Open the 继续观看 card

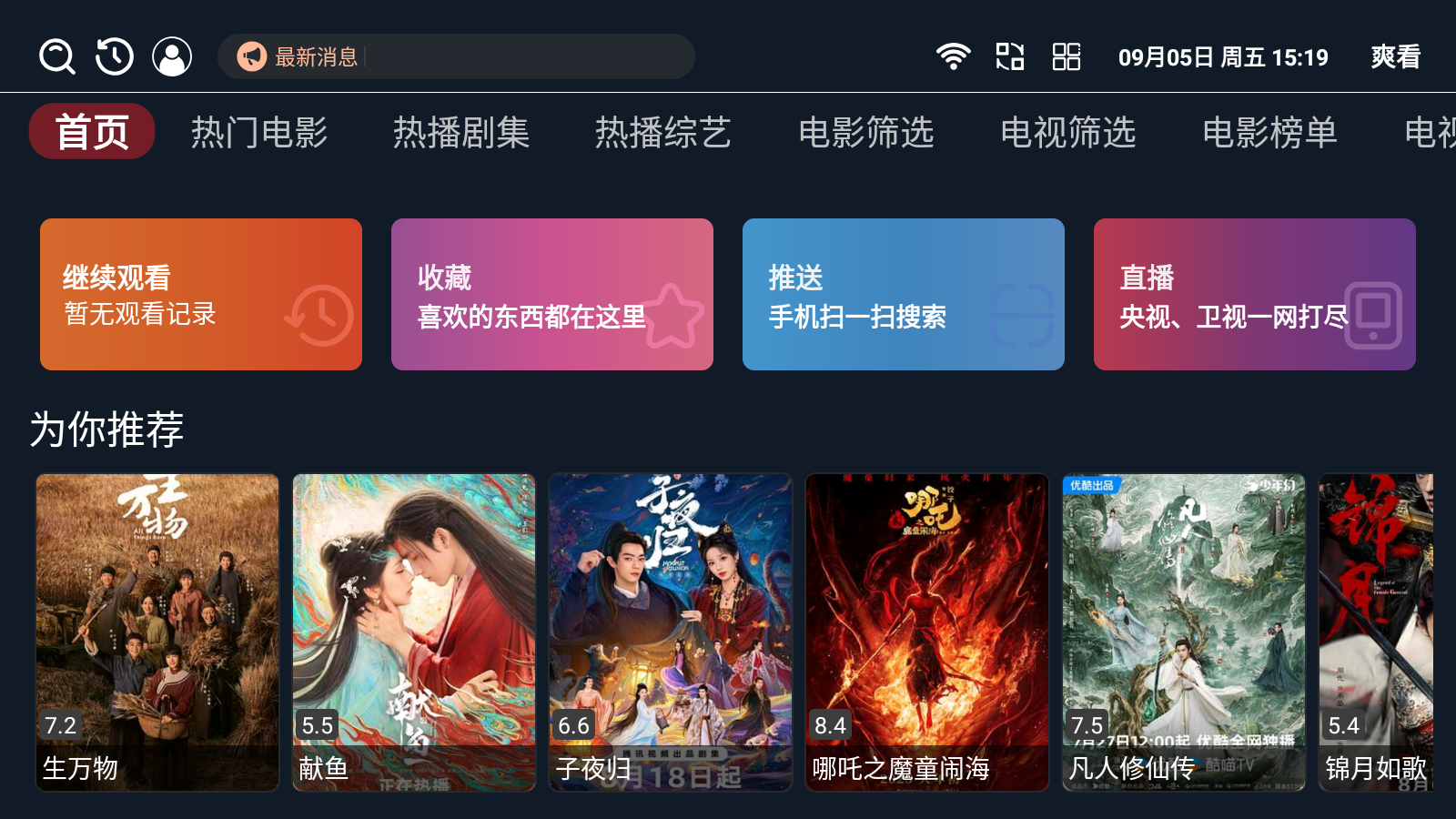[201, 294]
